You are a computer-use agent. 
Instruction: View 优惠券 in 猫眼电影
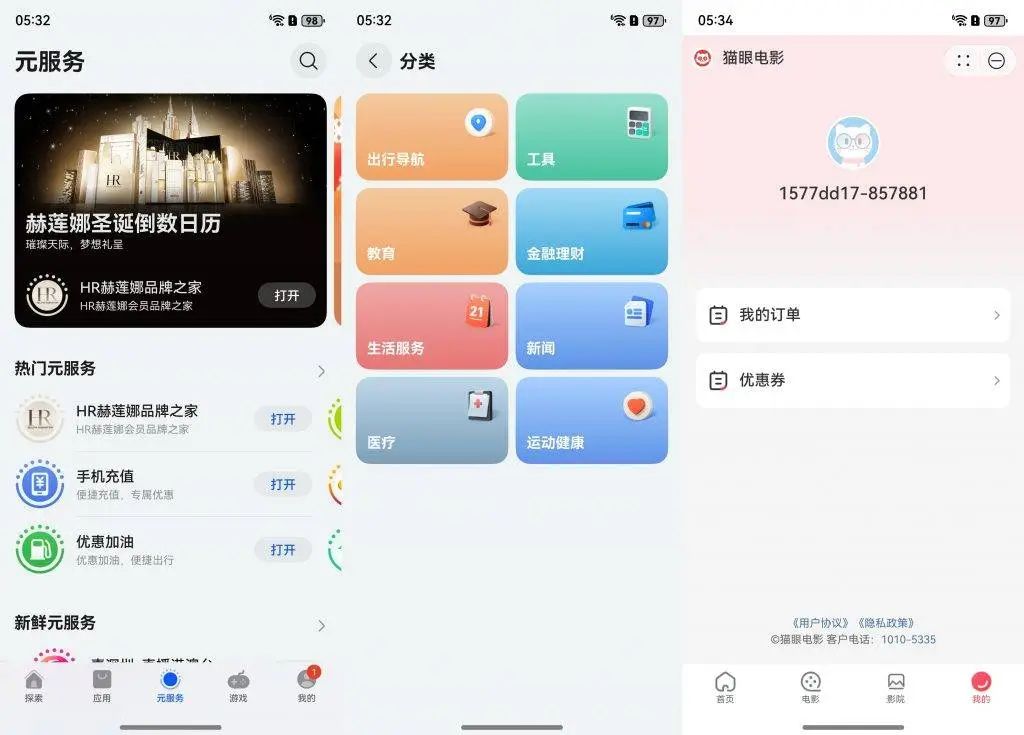click(853, 380)
